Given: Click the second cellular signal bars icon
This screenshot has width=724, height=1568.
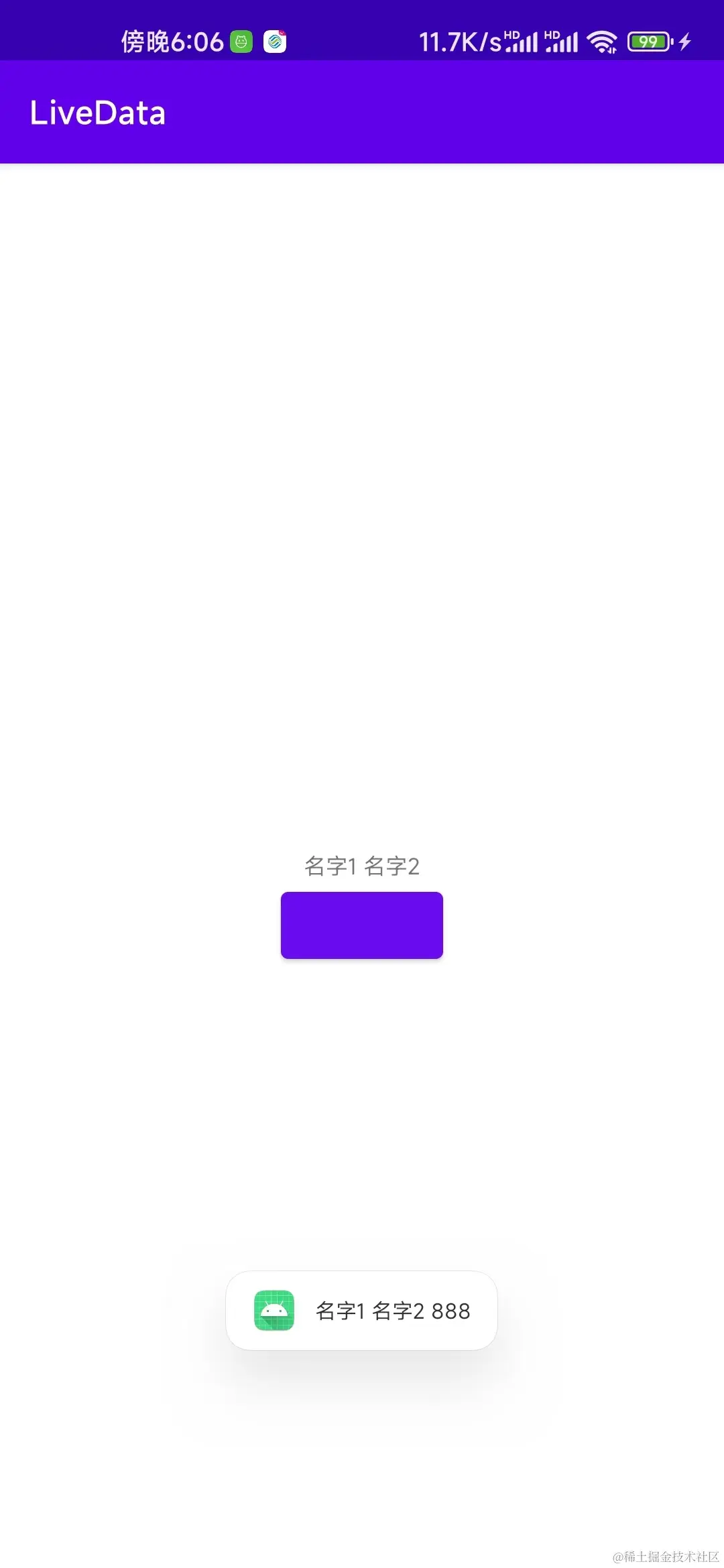Looking at the screenshot, I should pyautogui.click(x=566, y=44).
